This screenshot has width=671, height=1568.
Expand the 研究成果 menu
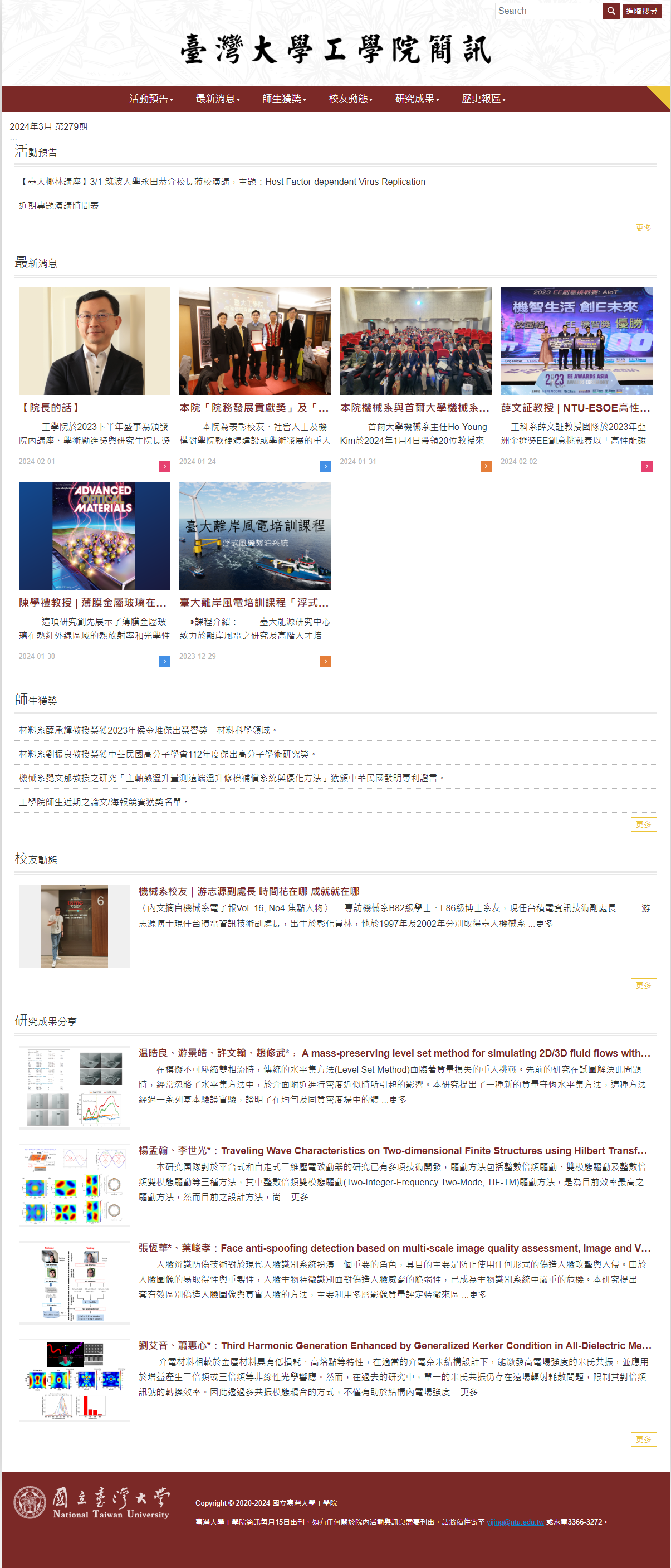(x=417, y=99)
